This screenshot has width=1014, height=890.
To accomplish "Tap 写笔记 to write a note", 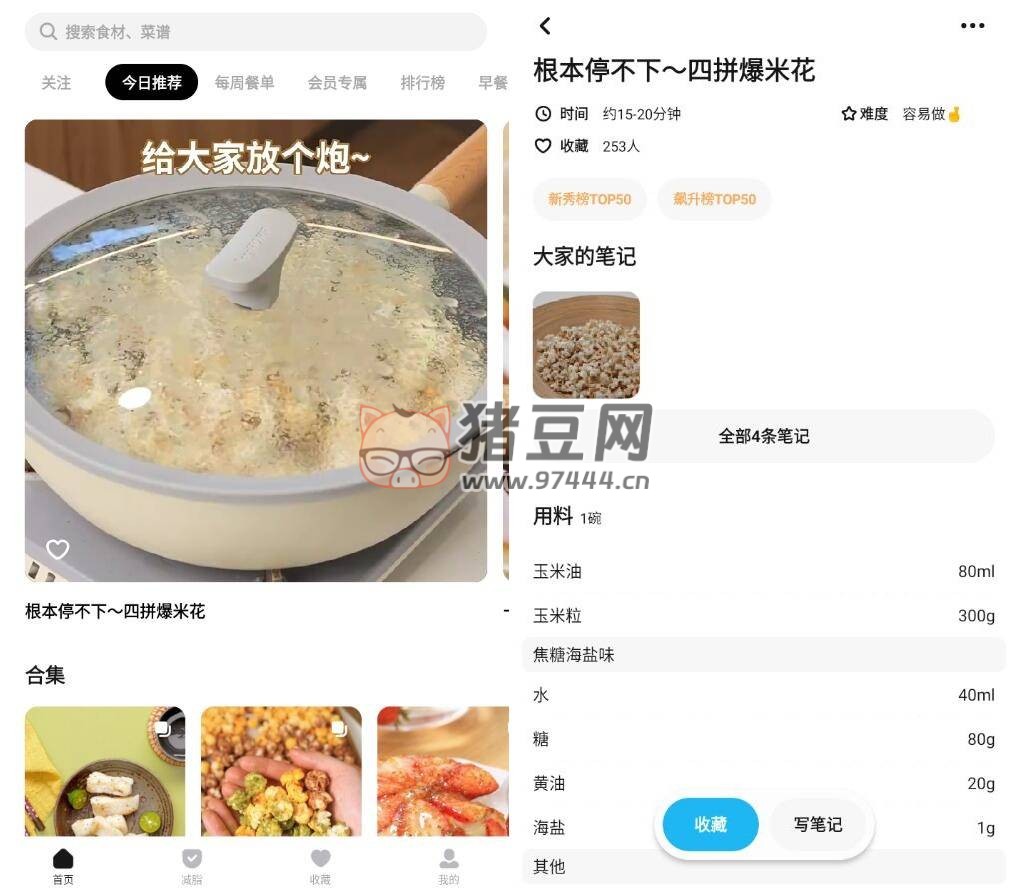I will pyautogui.click(x=817, y=825).
